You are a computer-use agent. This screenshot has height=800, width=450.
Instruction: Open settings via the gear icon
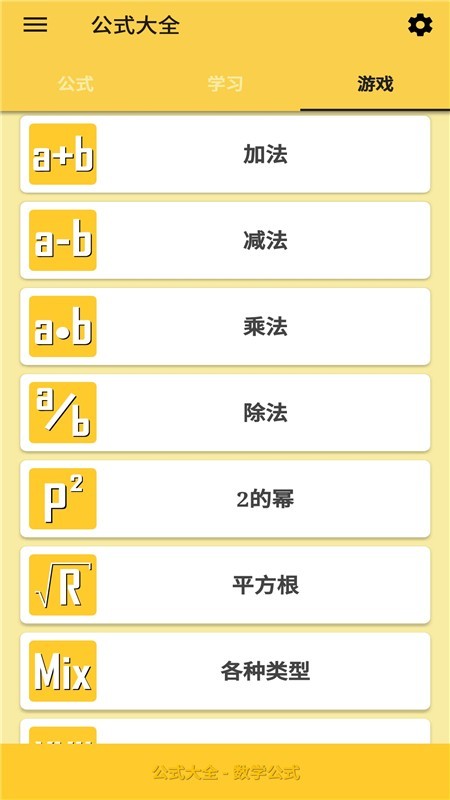[420, 25]
